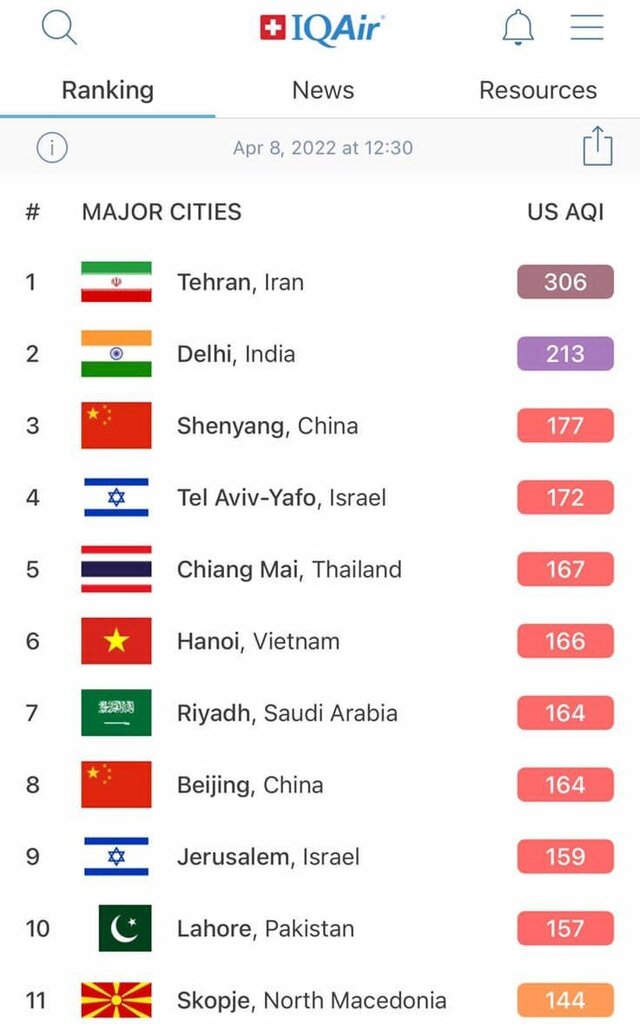Open Tehran, Iran air quality details

[x=240, y=282]
